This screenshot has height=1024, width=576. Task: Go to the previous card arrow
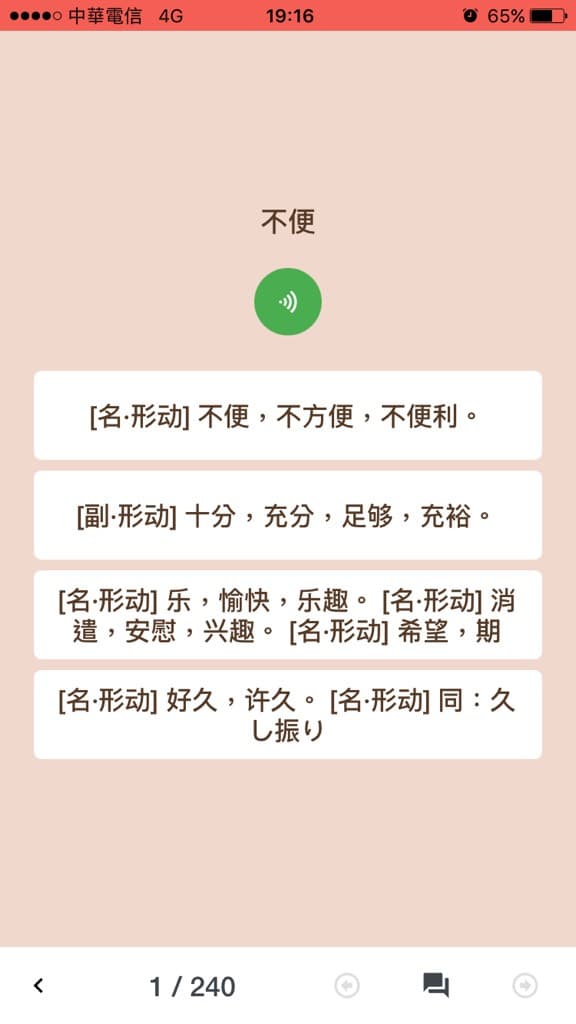click(x=347, y=985)
